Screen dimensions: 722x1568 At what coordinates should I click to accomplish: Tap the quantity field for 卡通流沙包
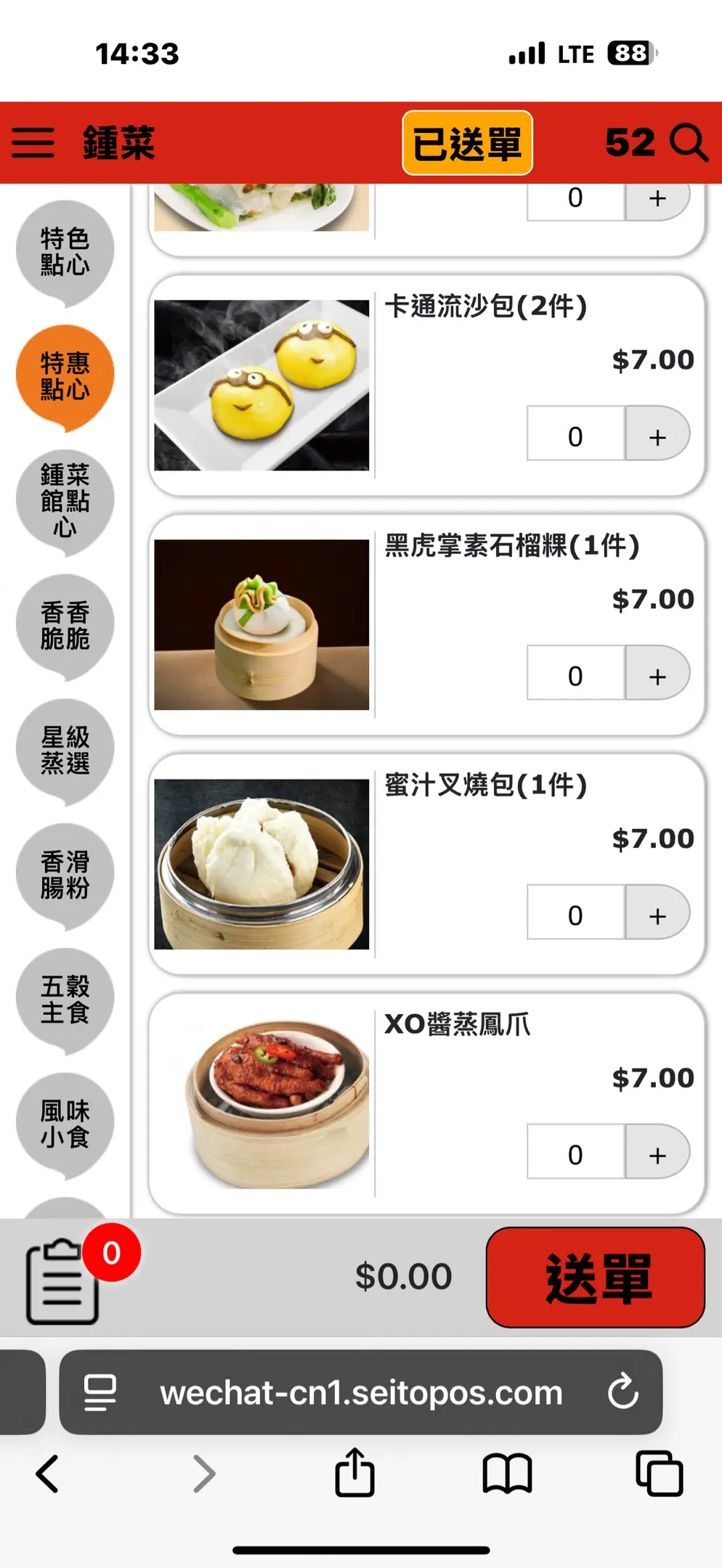(x=575, y=436)
